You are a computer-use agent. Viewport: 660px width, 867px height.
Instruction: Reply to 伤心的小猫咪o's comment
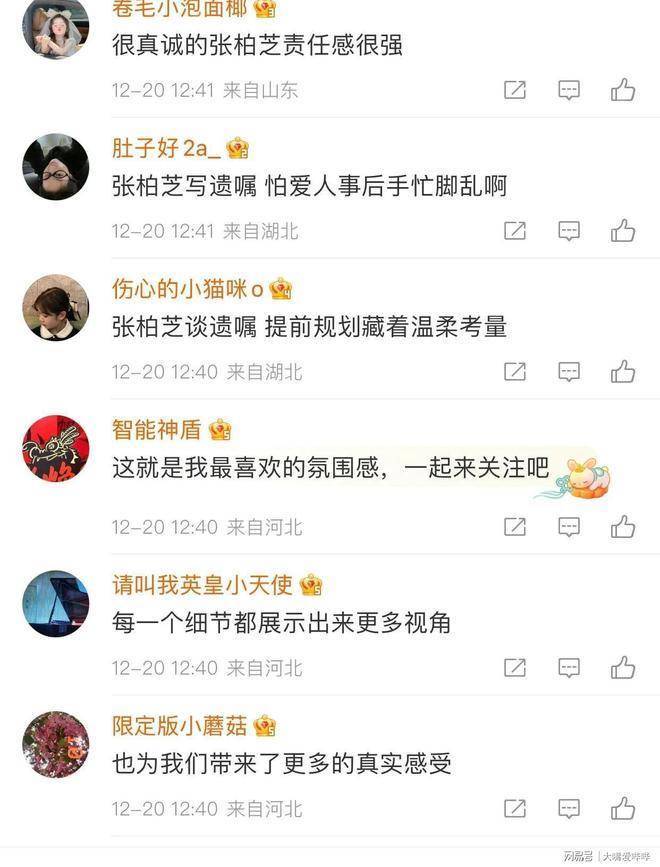click(569, 372)
